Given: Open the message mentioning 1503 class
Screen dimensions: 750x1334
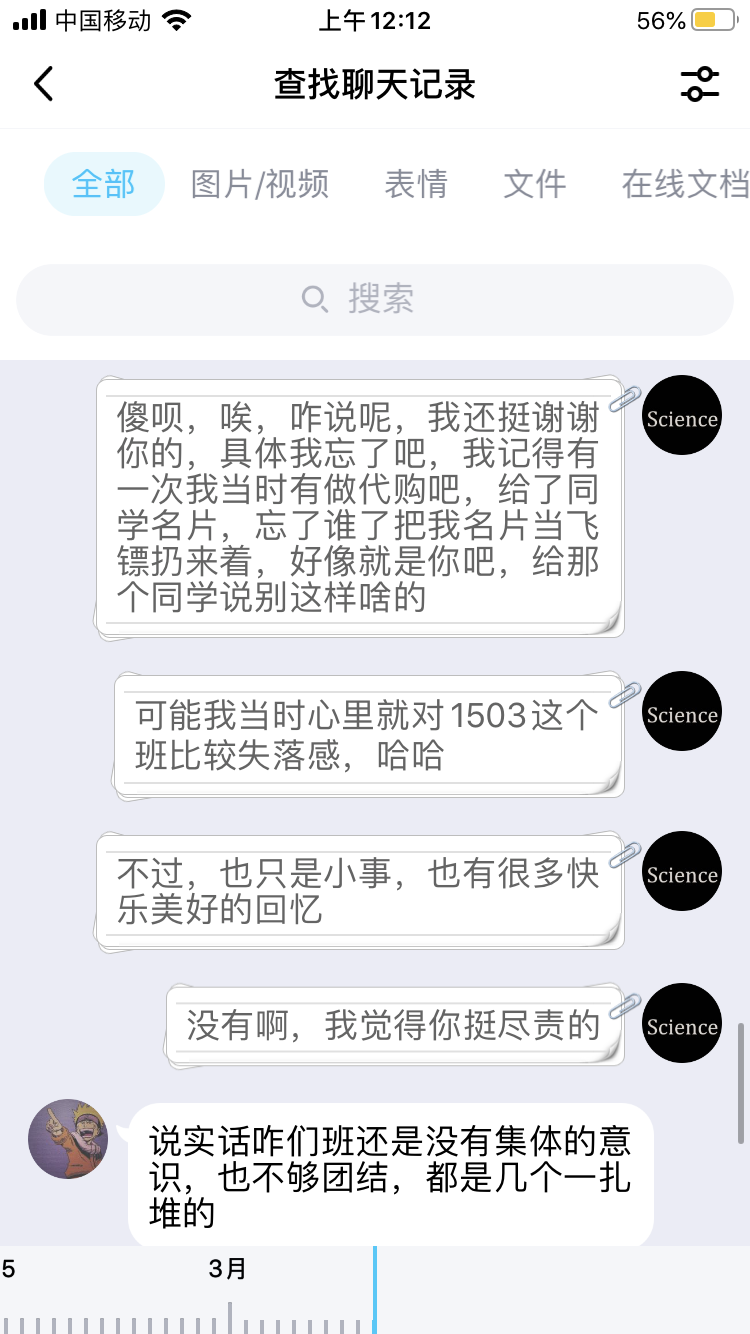Looking at the screenshot, I should 368,735.
